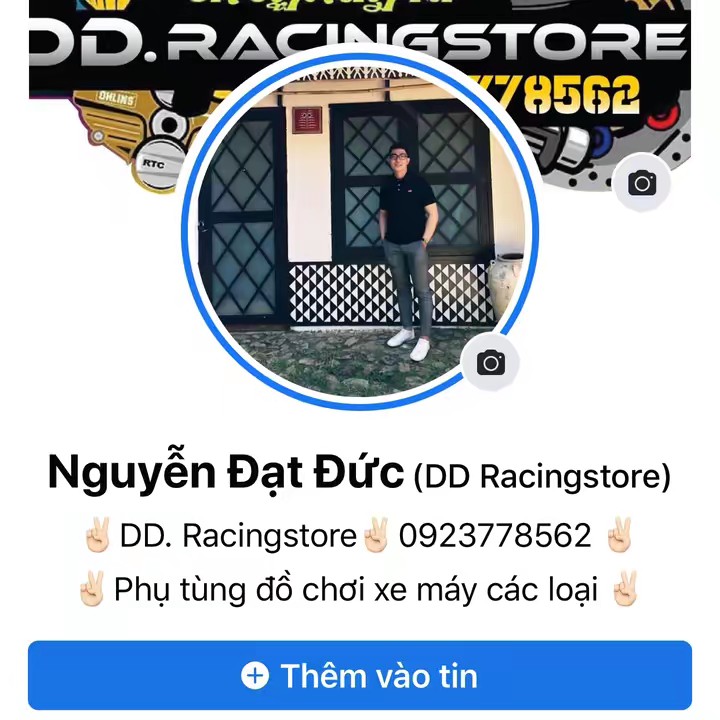Screen dimensions: 720x720
Task: Open the circular profile picture
Action: click(x=360, y=225)
